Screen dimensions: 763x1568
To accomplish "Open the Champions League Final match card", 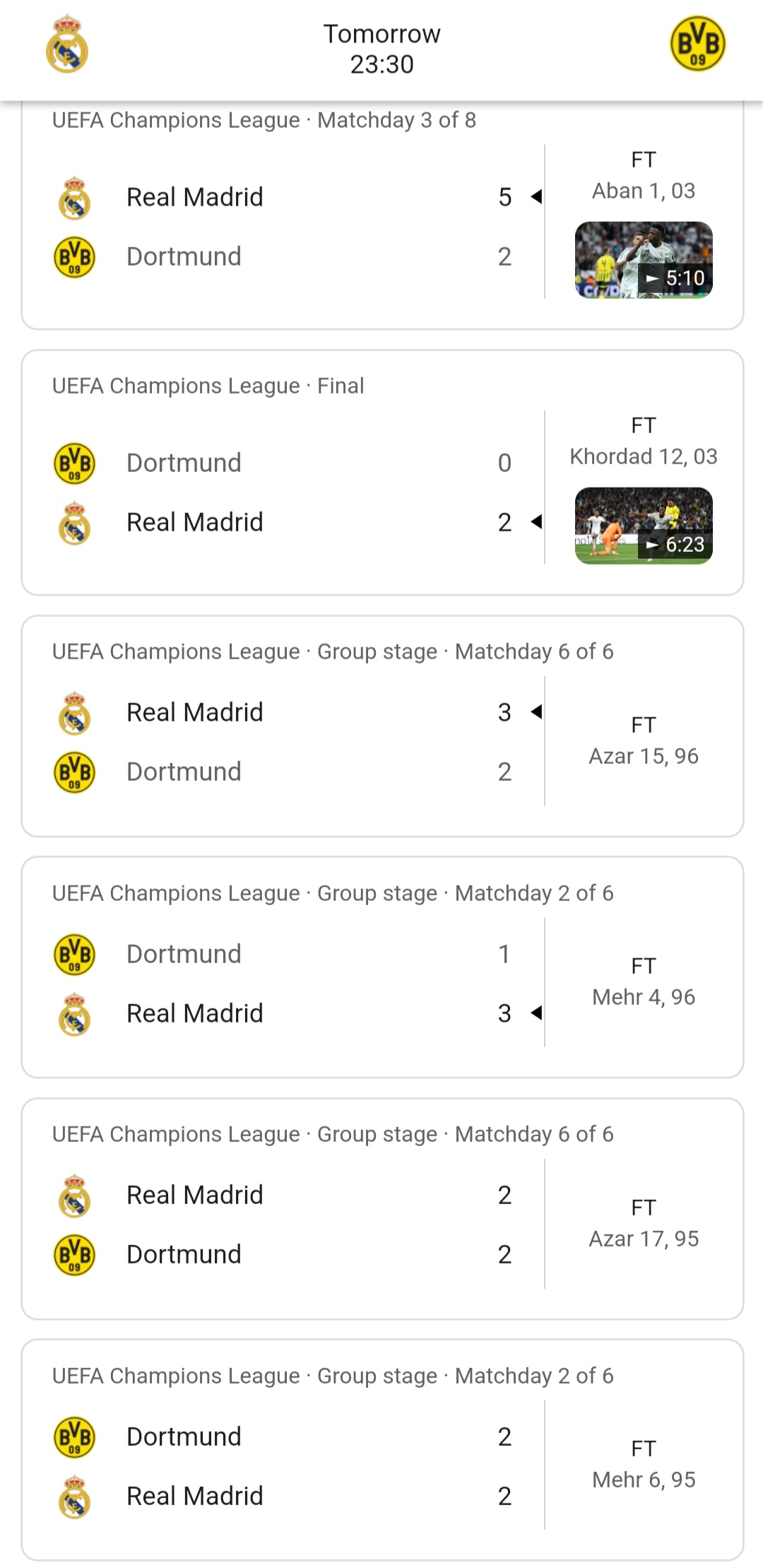I will click(382, 473).
